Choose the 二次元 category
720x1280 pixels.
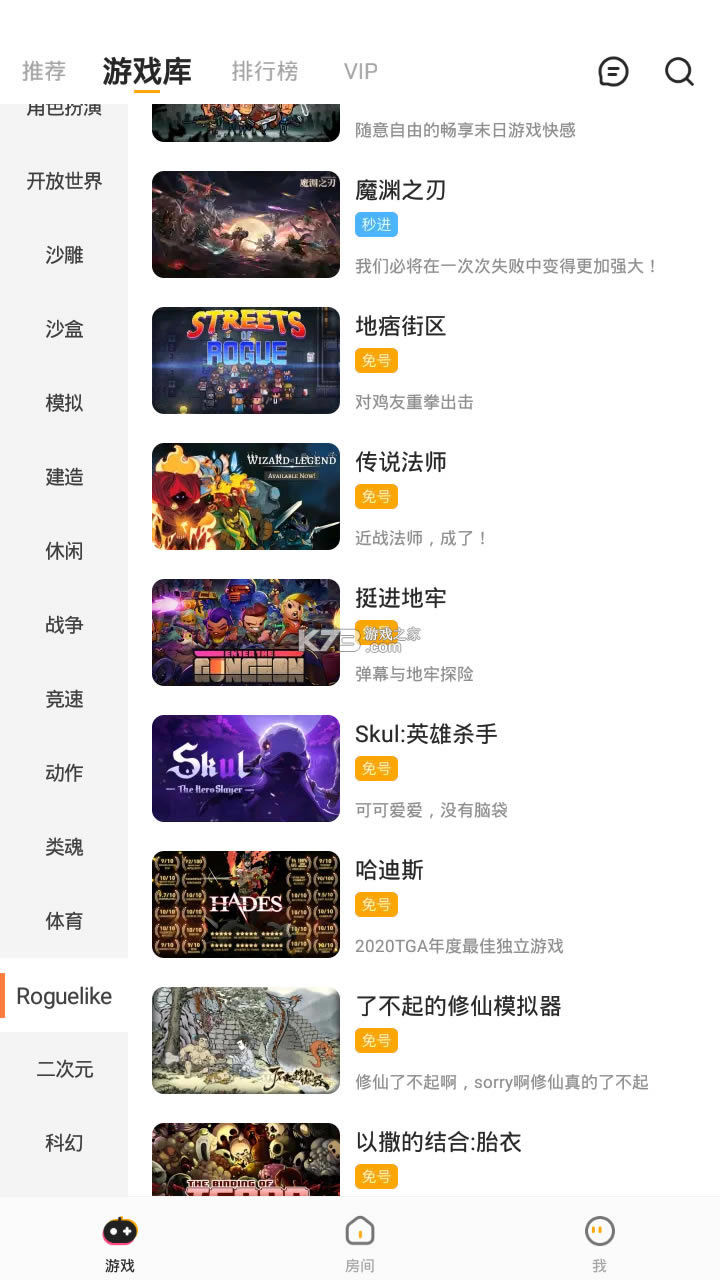point(64,1069)
